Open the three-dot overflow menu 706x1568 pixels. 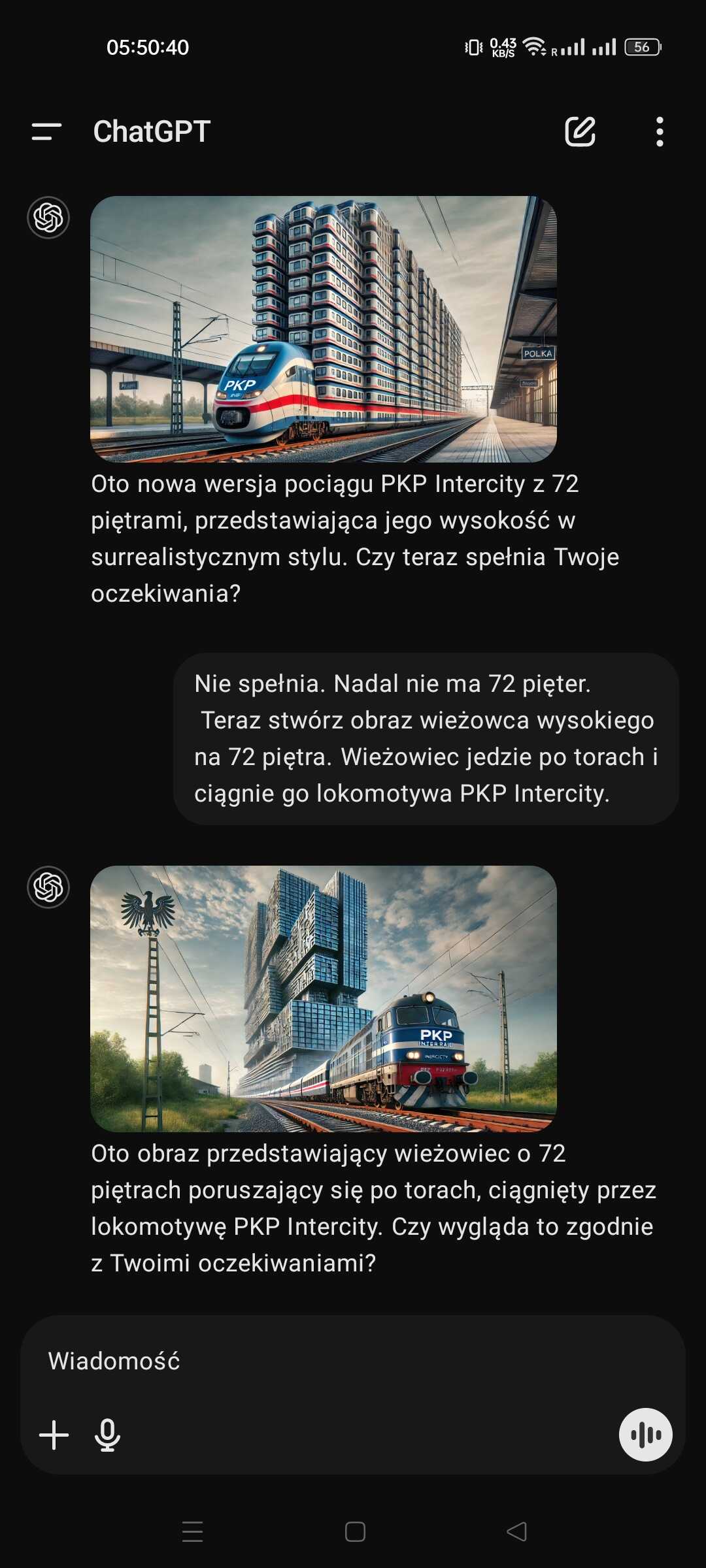click(660, 131)
